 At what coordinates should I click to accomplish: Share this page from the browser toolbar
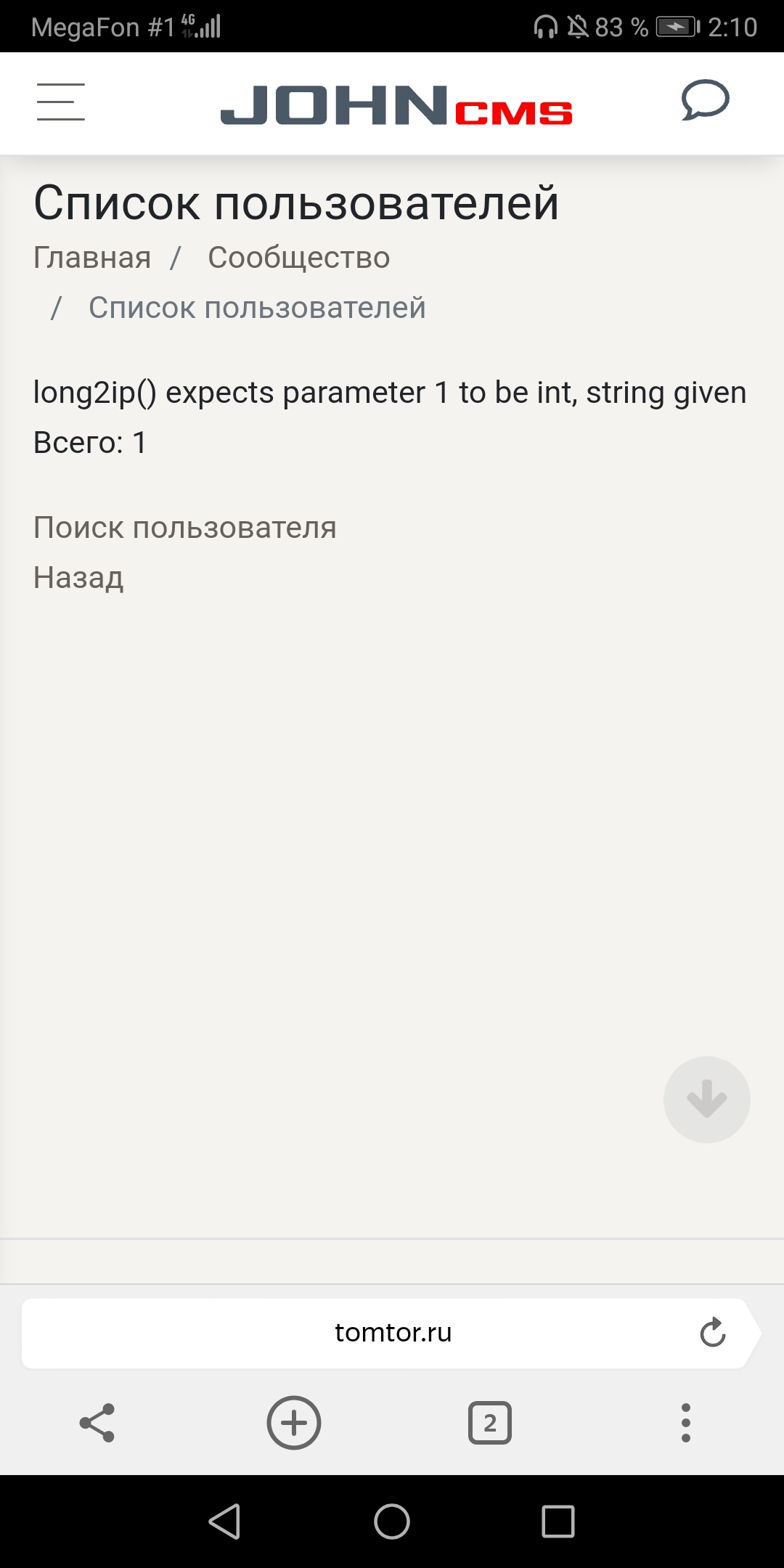pos(97,1423)
